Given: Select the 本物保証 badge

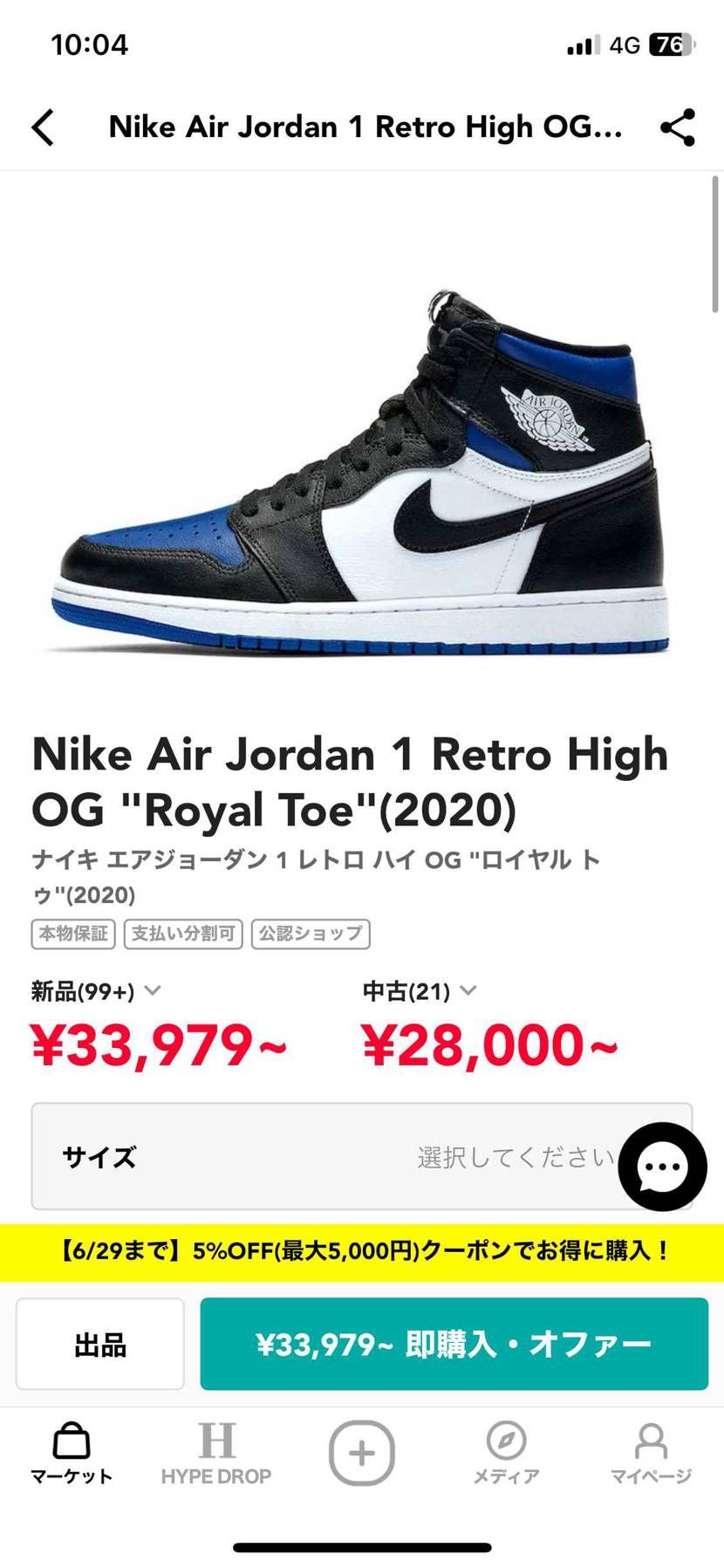Looking at the screenshot, I should pos(72,934).
